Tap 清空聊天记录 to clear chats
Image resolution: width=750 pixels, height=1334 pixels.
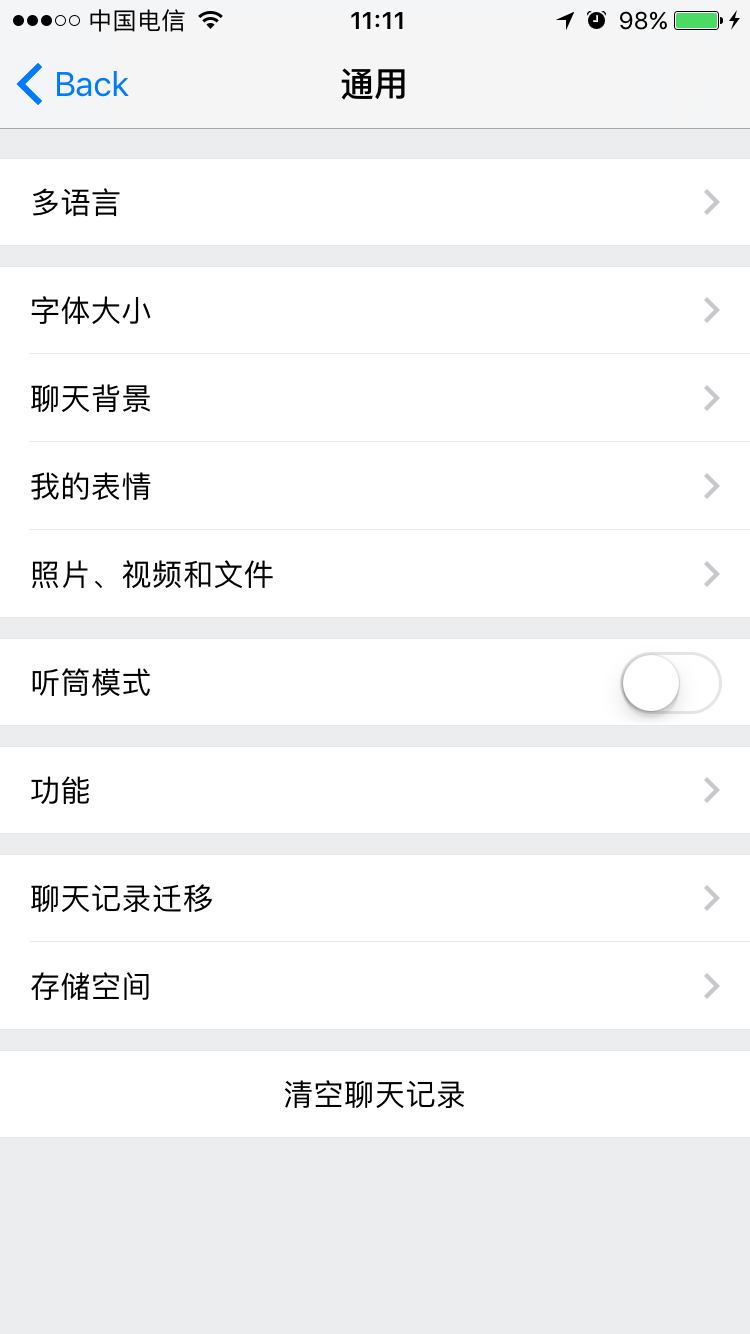point(375,1094)
